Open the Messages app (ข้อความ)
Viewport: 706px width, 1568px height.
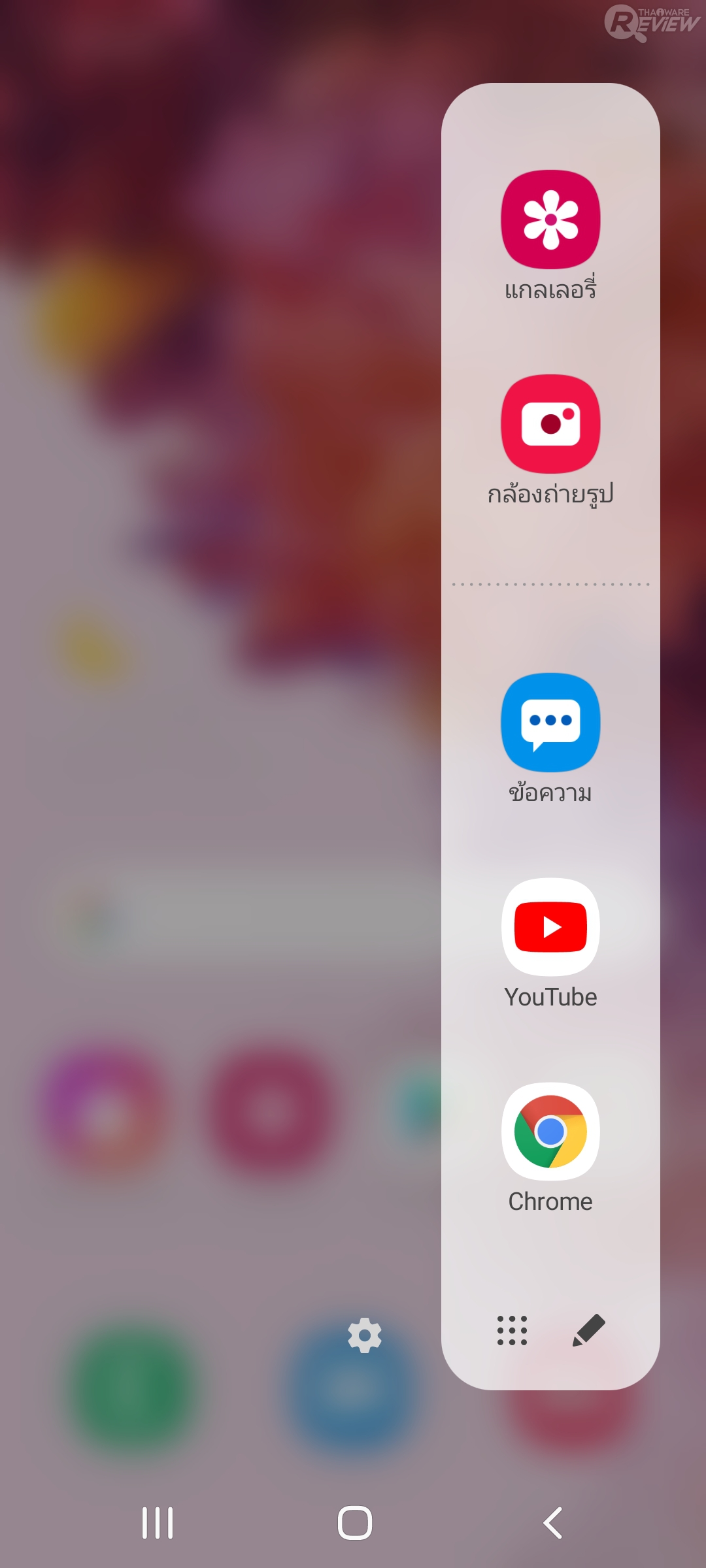coord(550,723)
